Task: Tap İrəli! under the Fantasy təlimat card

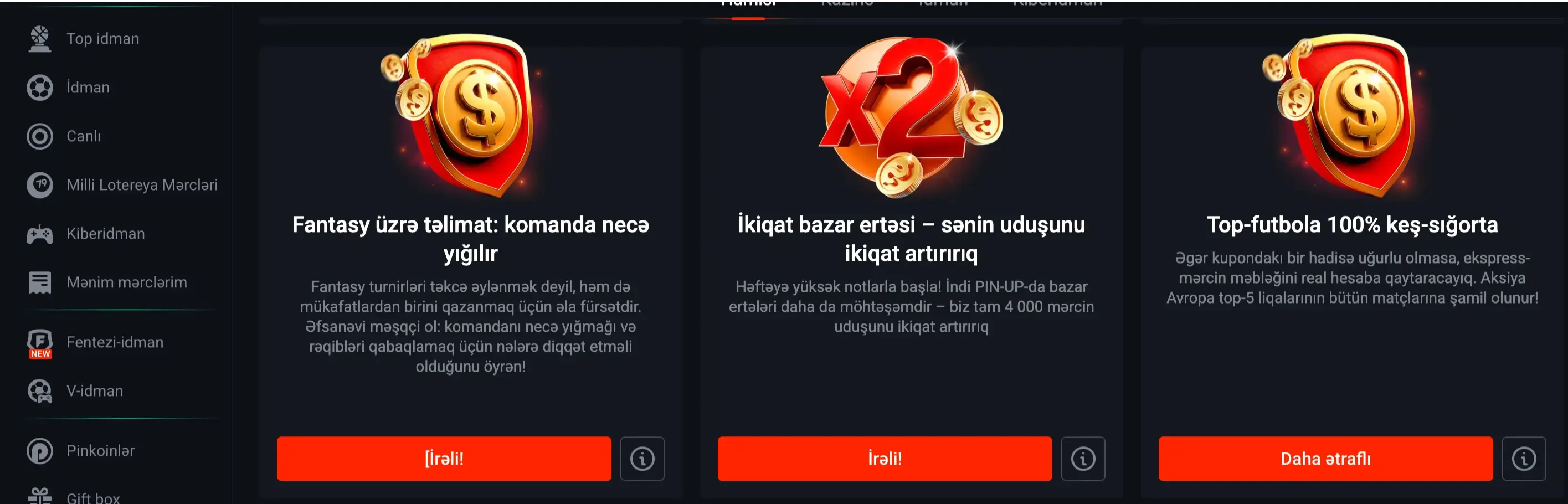Action: tap(444, 459)
